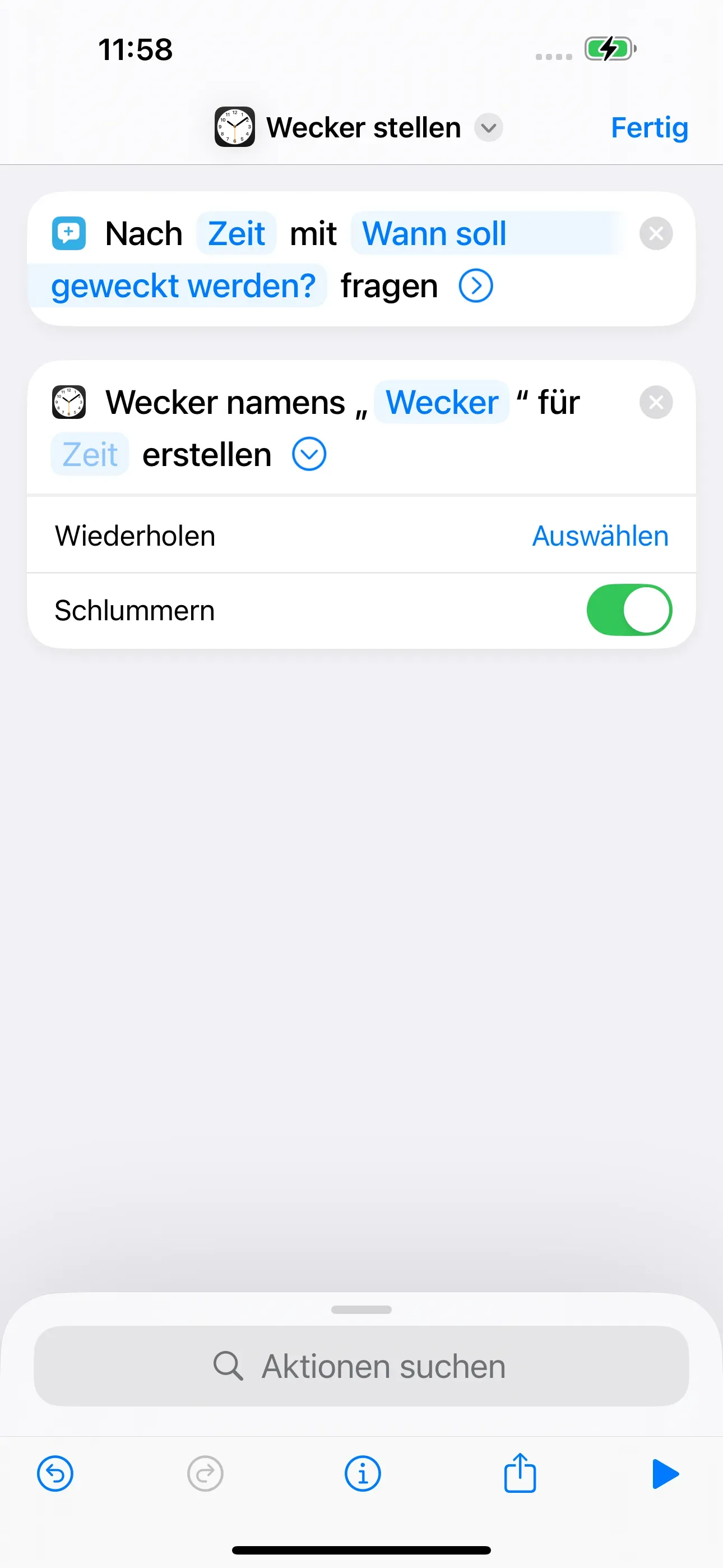Open the fragen action detail arrow
The width and height of the screenshot is (723, 1568).
475,285
